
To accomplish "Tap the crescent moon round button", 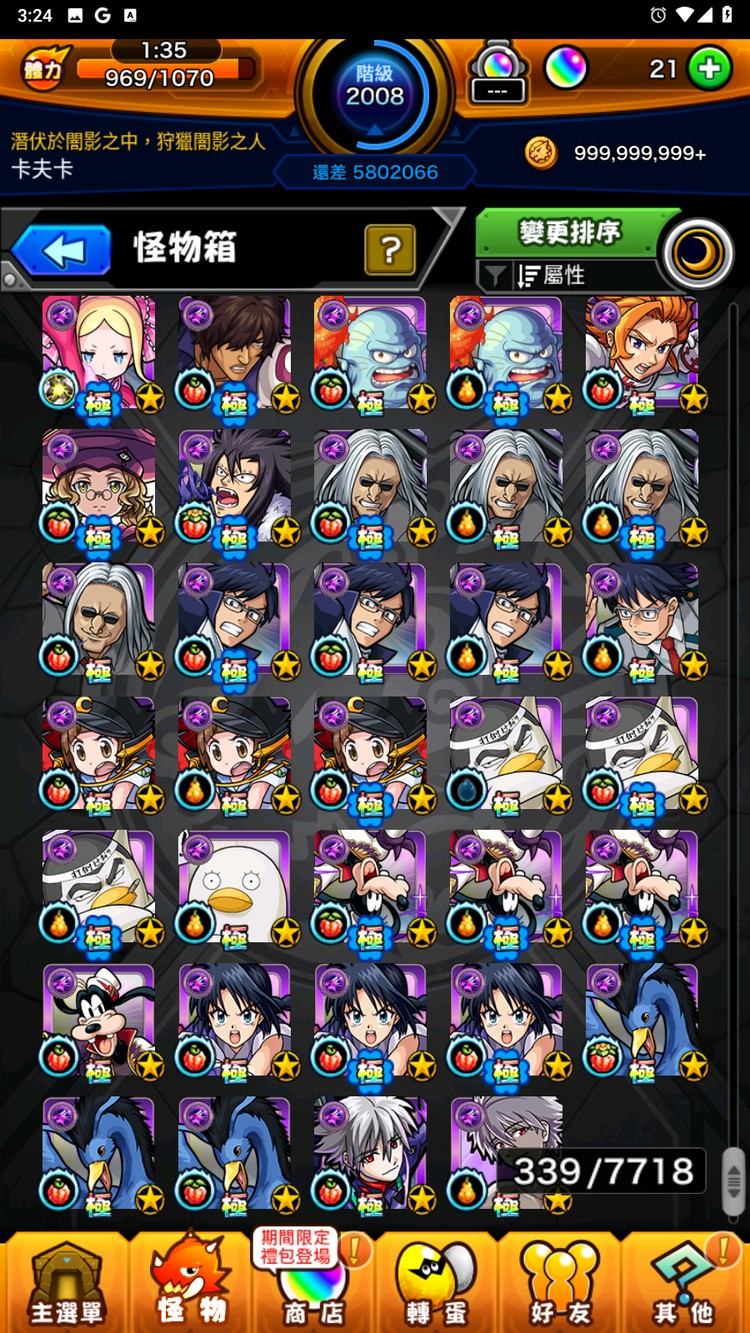I will (697, 253).
